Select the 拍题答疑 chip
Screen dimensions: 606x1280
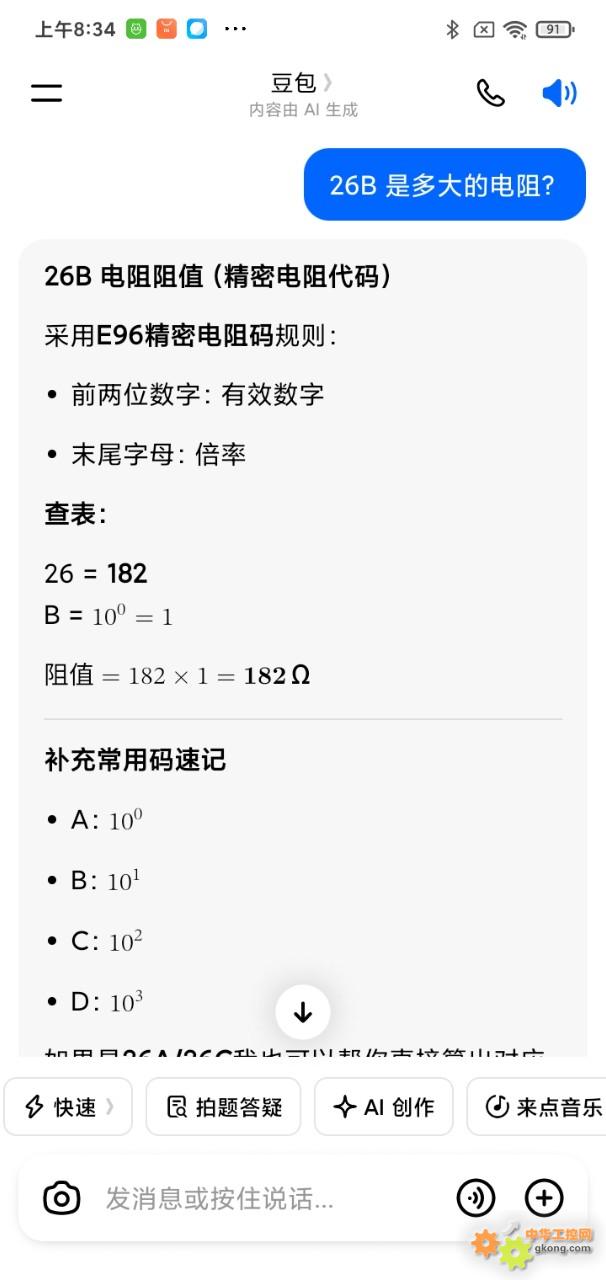coord(224,1106)
